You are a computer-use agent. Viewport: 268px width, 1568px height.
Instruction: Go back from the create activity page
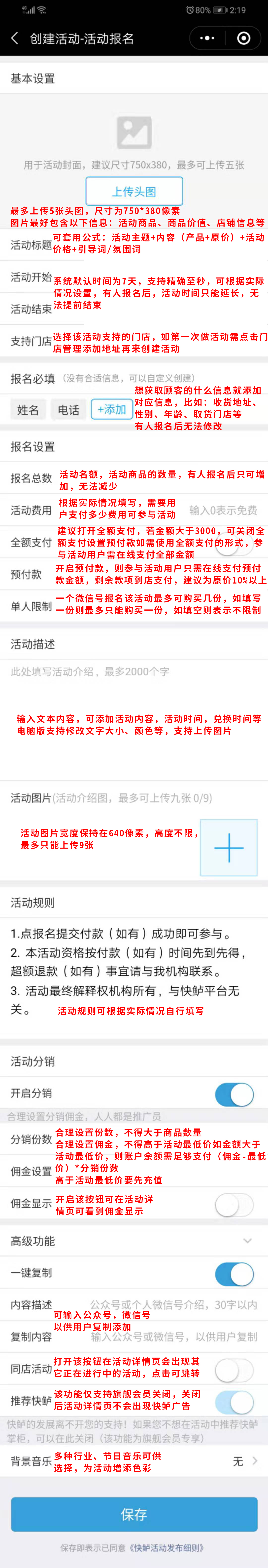click(x=15, y=38)
